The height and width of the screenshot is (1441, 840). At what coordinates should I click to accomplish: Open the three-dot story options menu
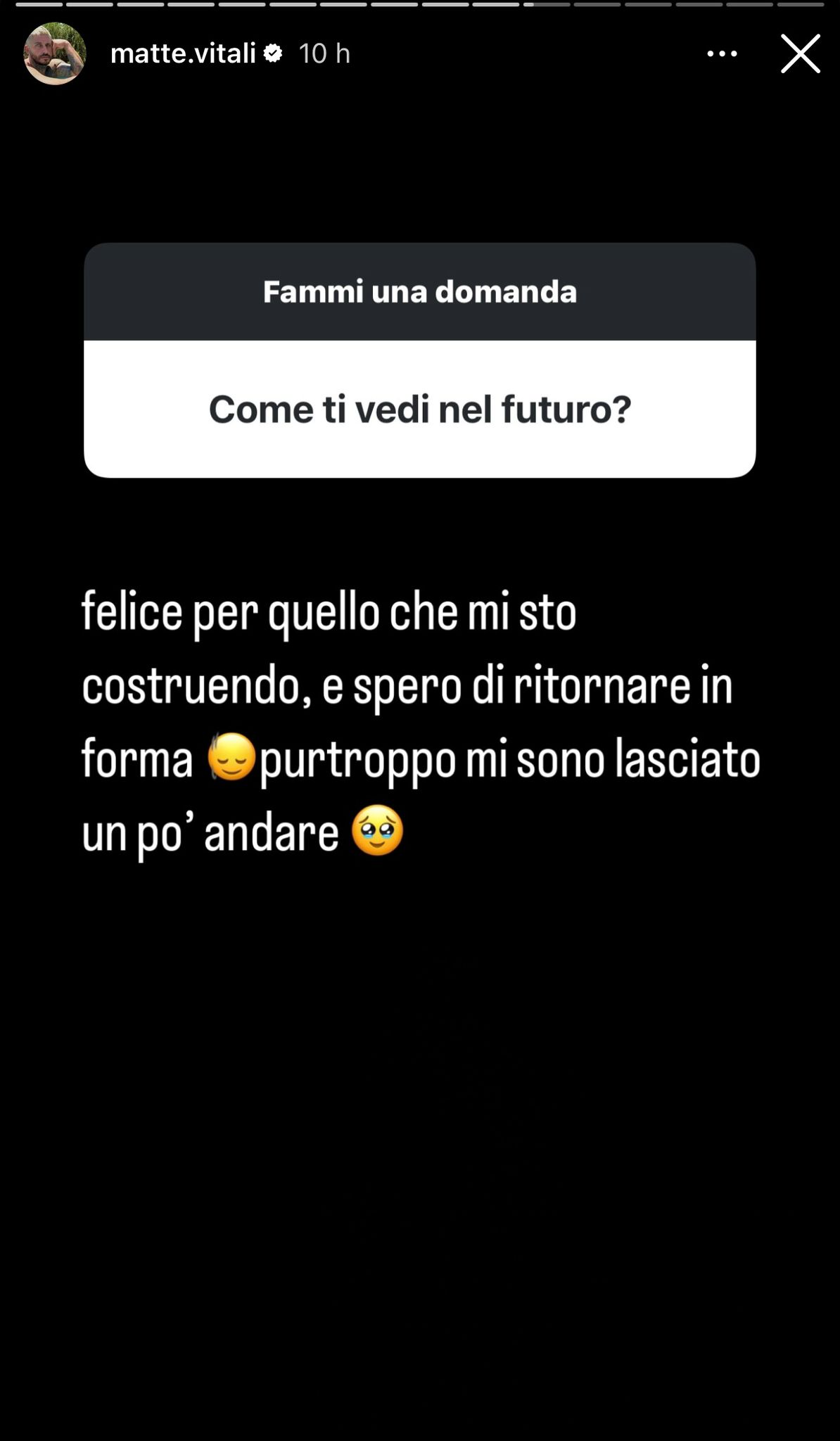pyautogui.click(x=722, y=54)
